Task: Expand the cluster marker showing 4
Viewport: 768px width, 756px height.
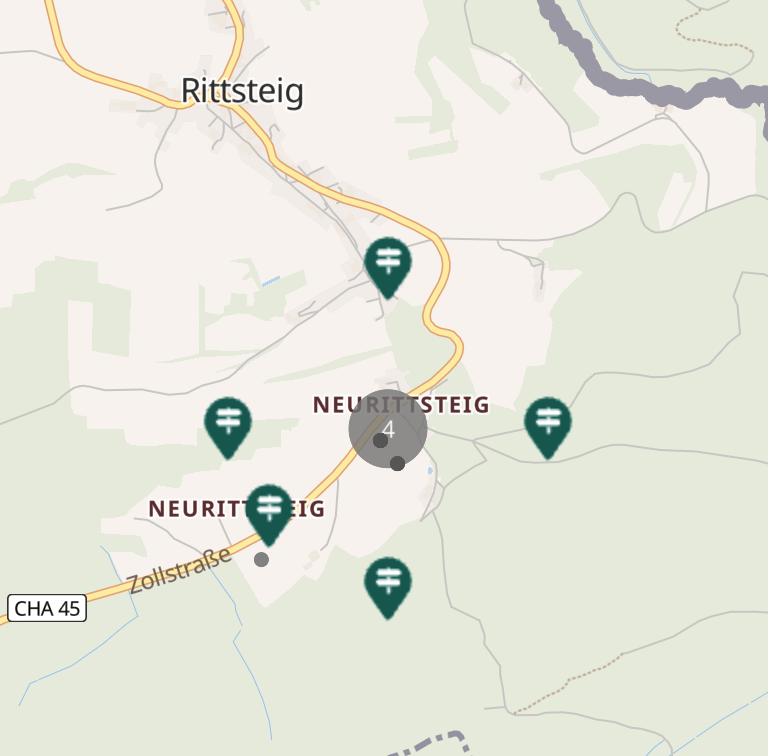Action: pos(388,430)
